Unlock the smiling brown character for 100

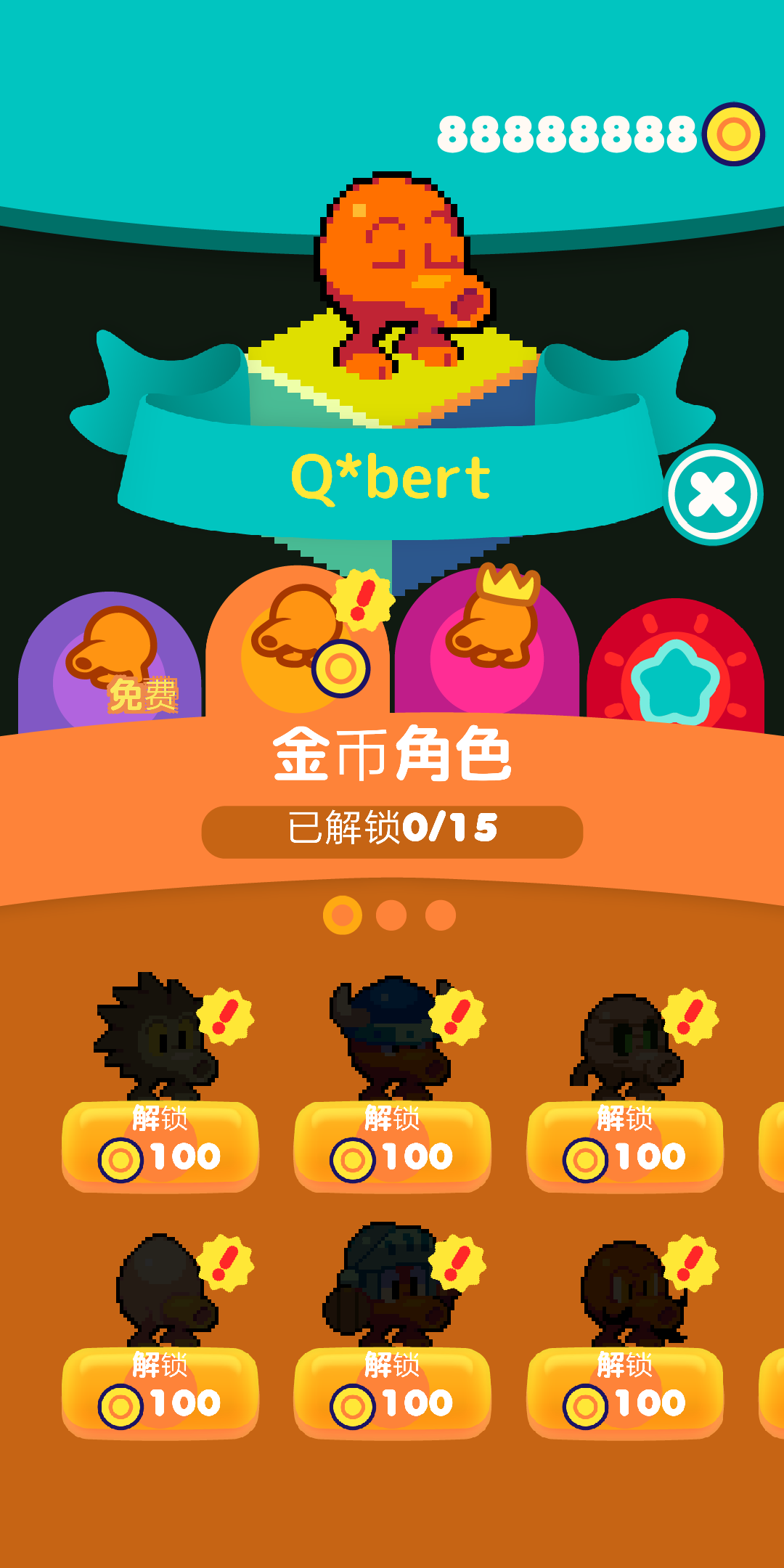(625, 1392)
